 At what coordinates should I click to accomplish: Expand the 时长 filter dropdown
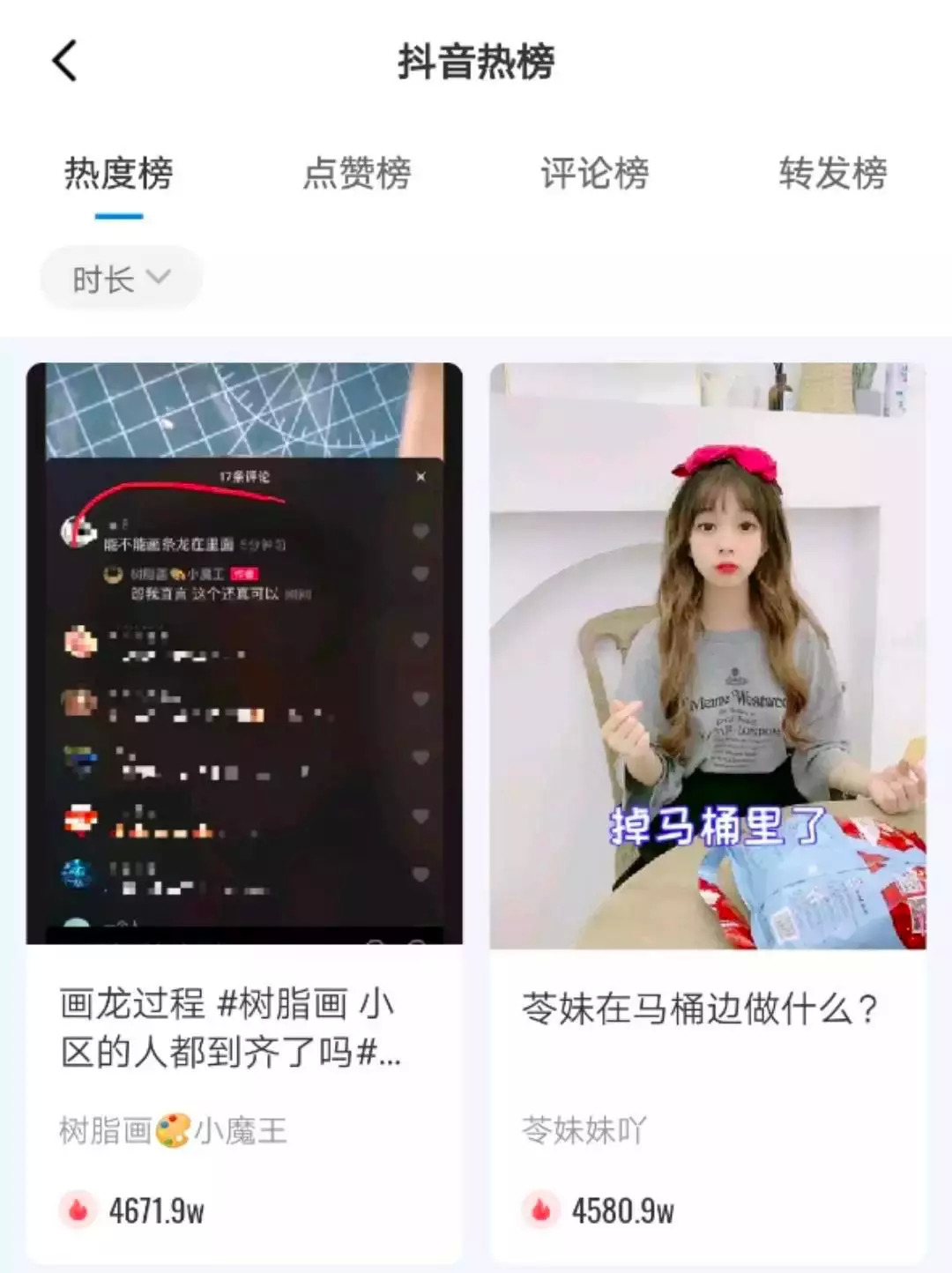[122, 279]
